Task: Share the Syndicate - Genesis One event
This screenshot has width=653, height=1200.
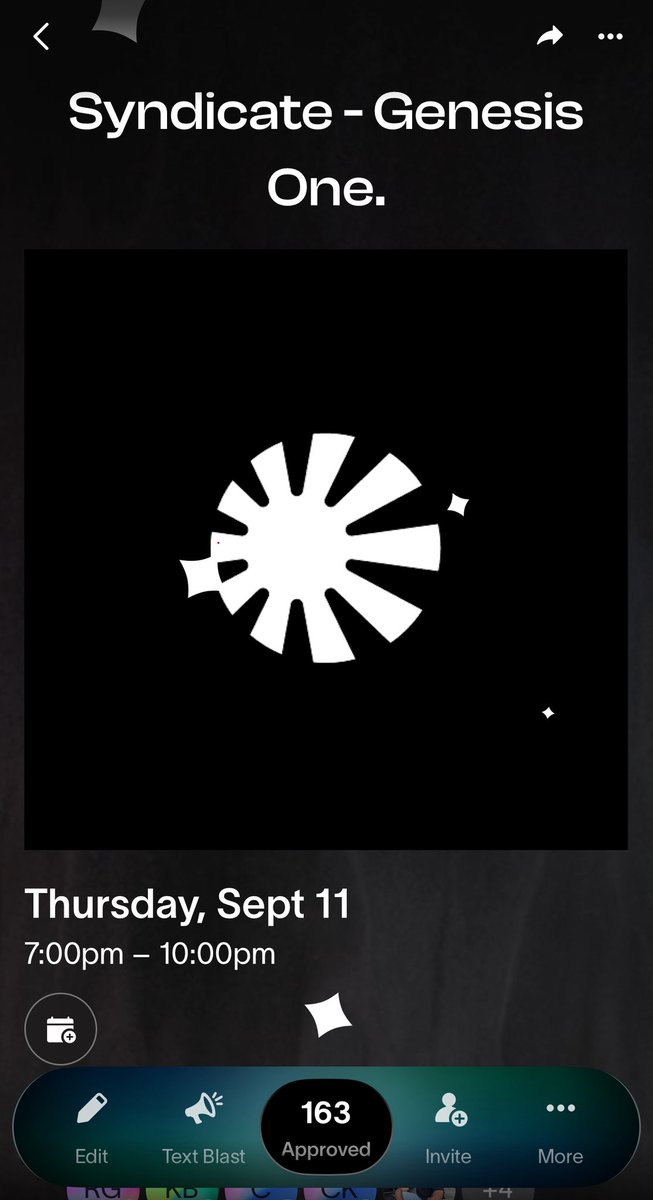Action: click(x=550, y=37)
